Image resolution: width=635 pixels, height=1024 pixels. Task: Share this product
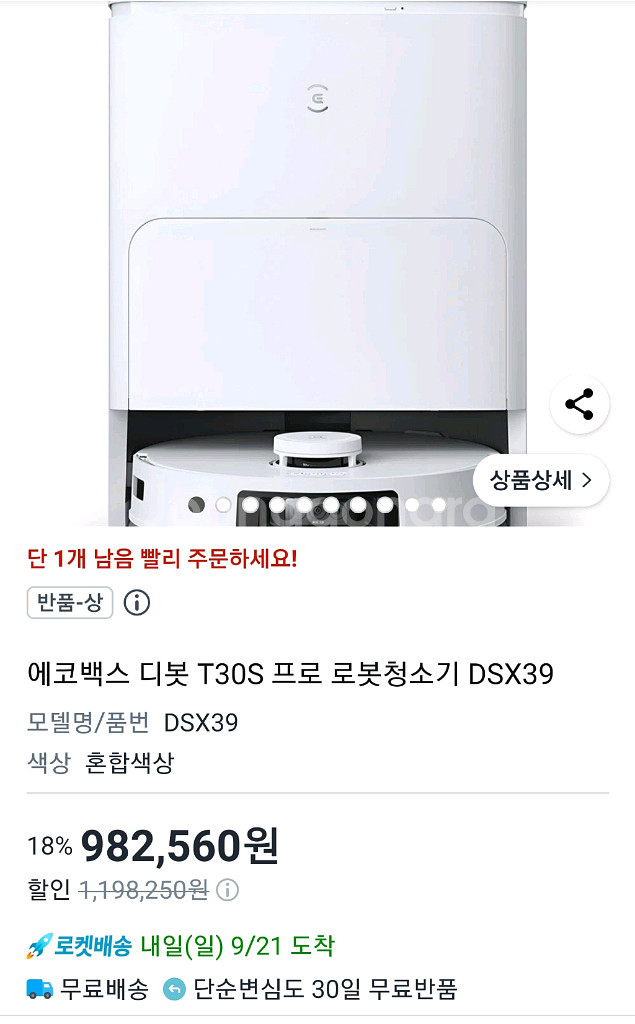580,405
